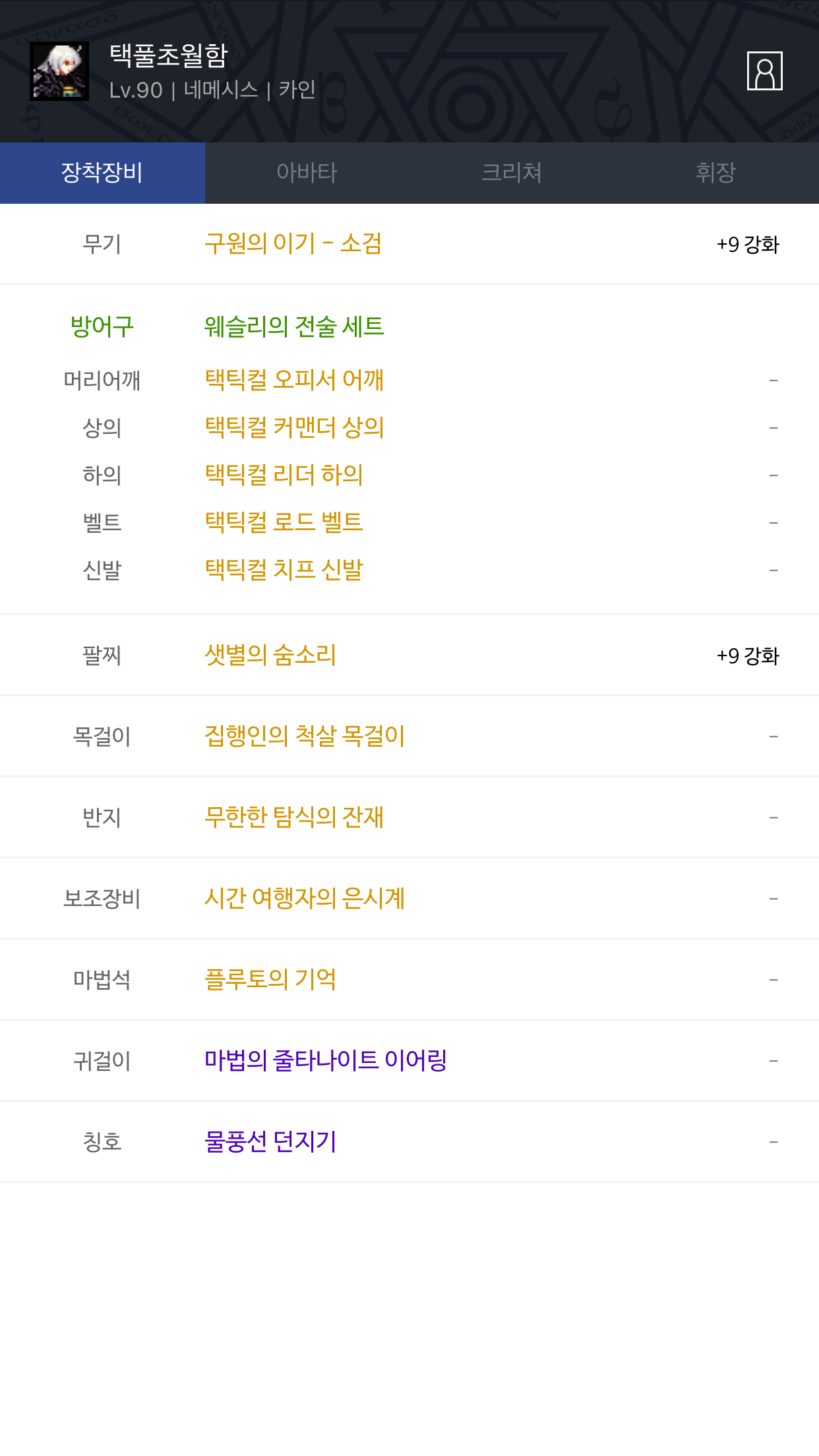The height and width of the screenshot is (1456, 819).
Task: Open earring 마법의 줄타나이트 이어링
Action: [x=326, y=1060]
